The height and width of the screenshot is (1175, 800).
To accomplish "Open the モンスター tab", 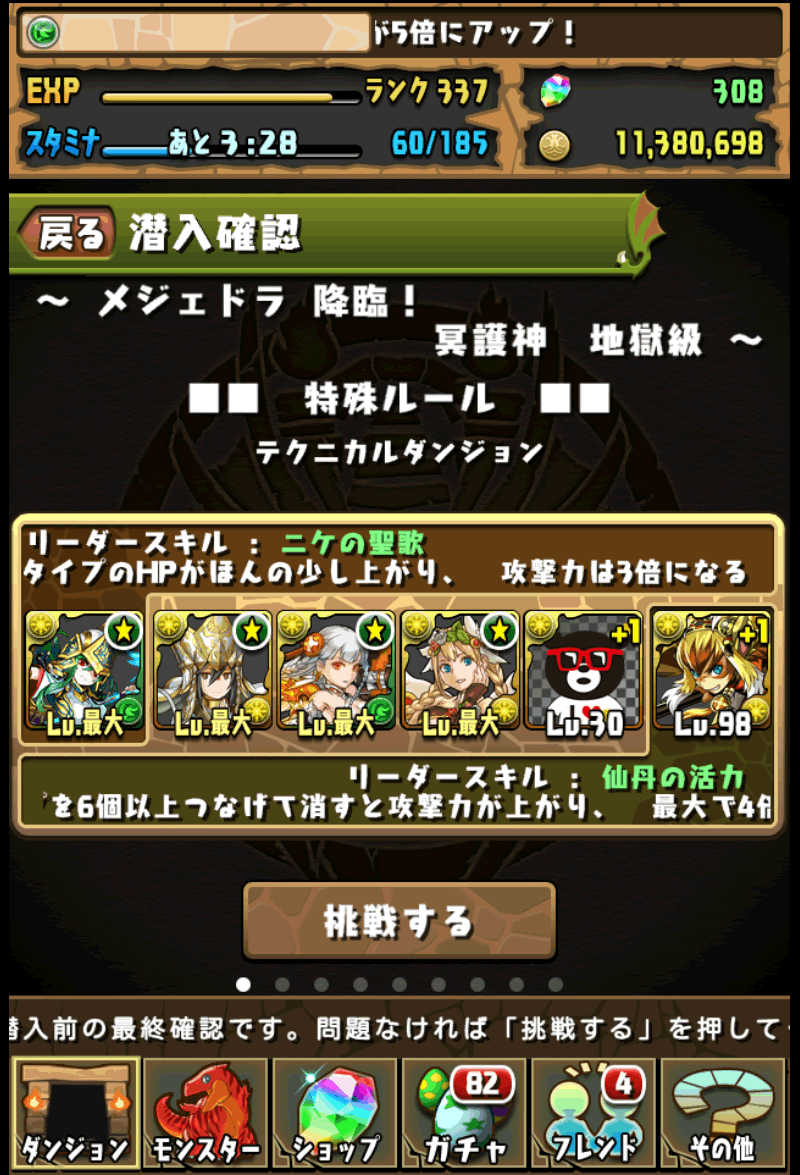I will click(205, 1112).
